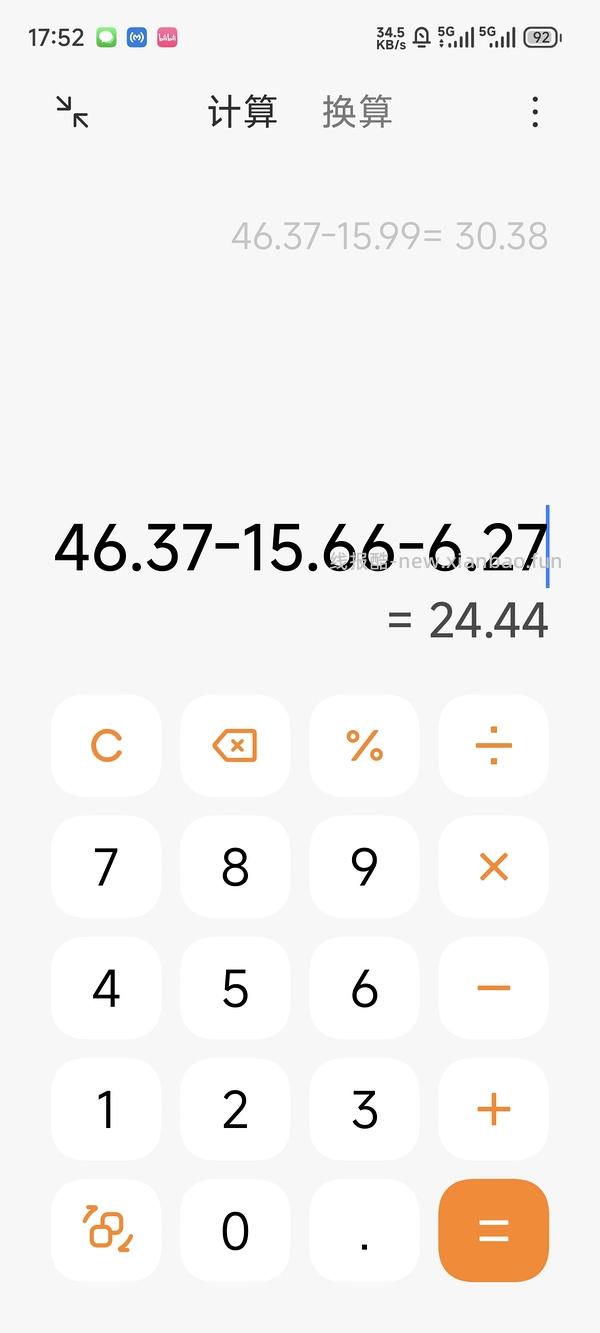This screenshot has height=1333, width=600.
Task: Enter digit 5
Action: tap(235, 989)
